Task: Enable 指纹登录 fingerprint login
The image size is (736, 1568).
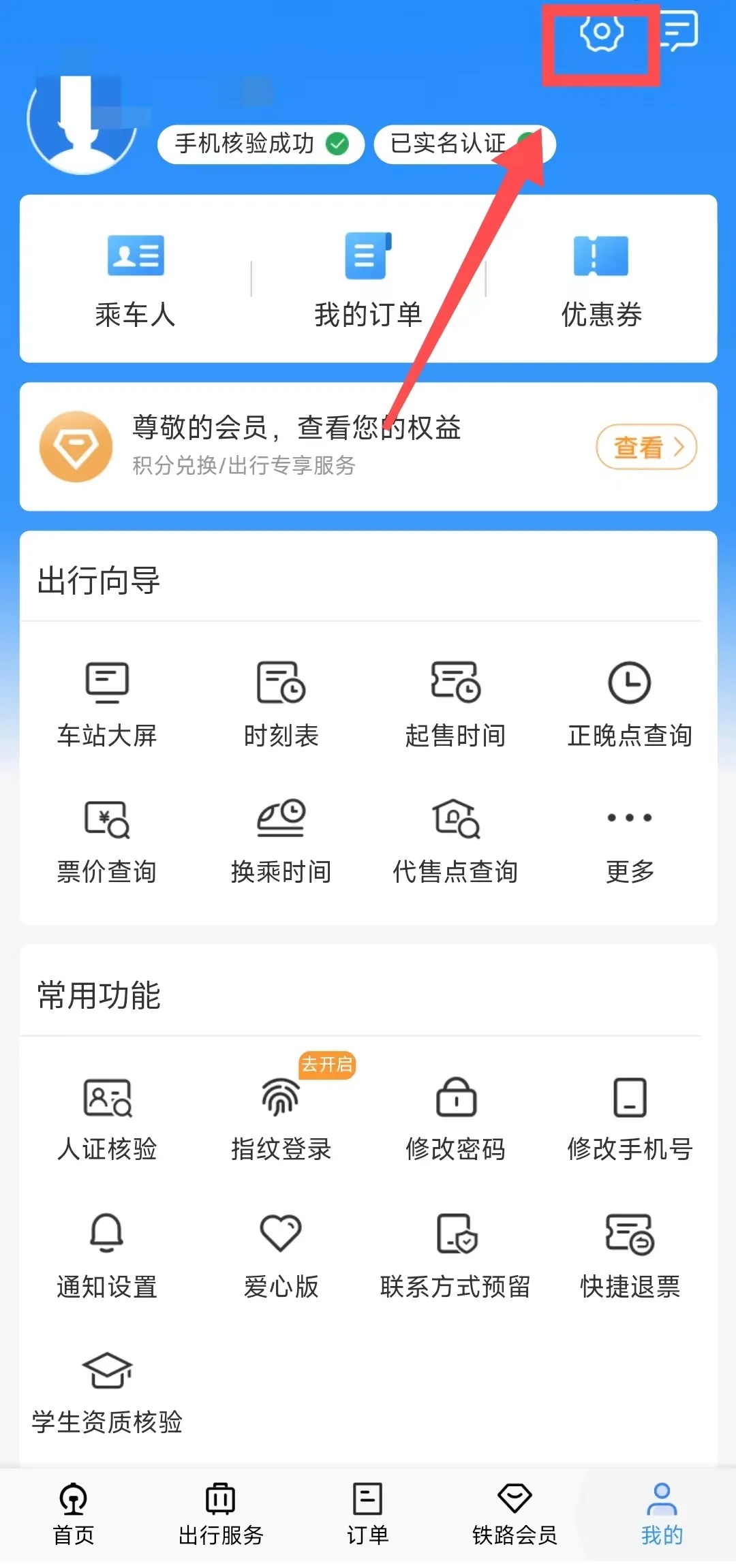Action: point(281,1118)
